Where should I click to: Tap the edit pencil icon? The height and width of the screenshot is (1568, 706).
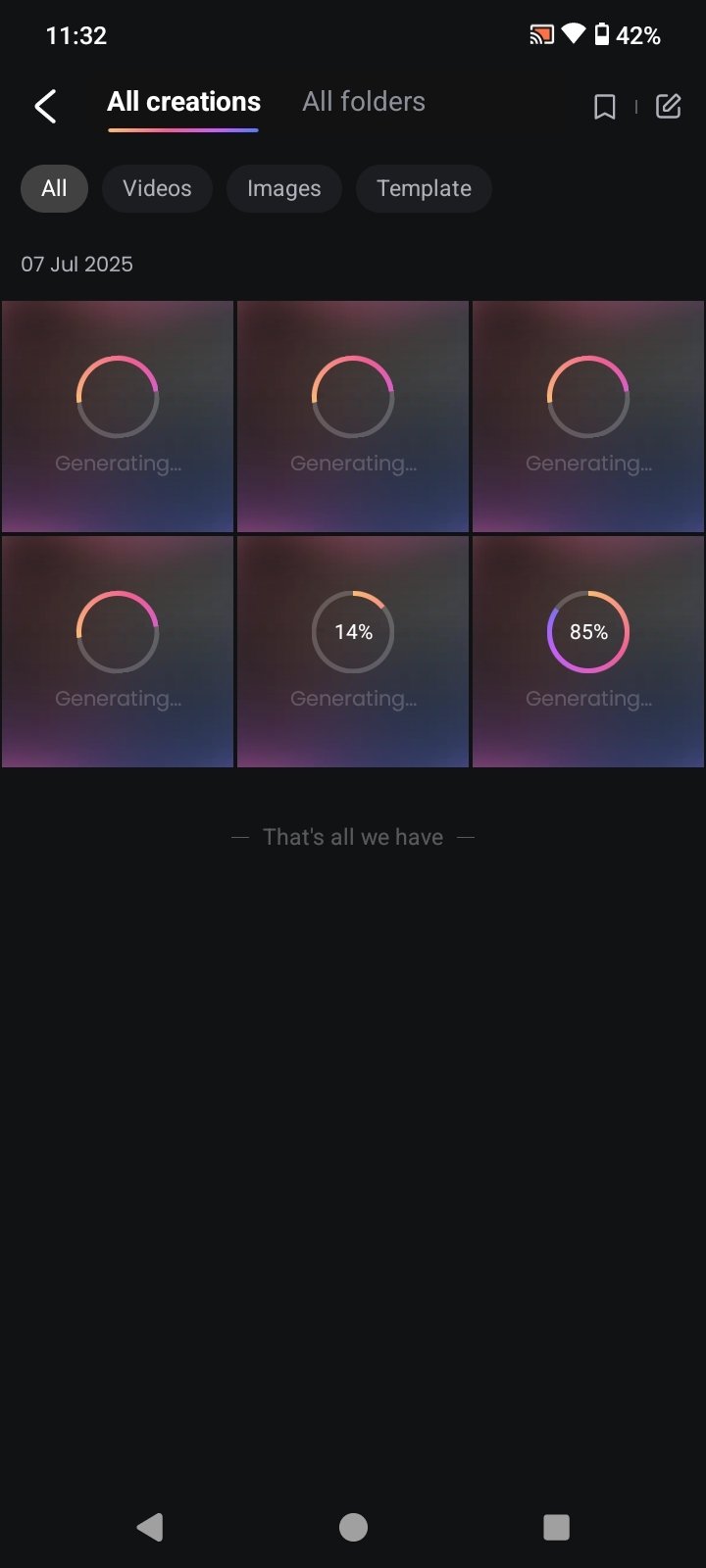669,106
